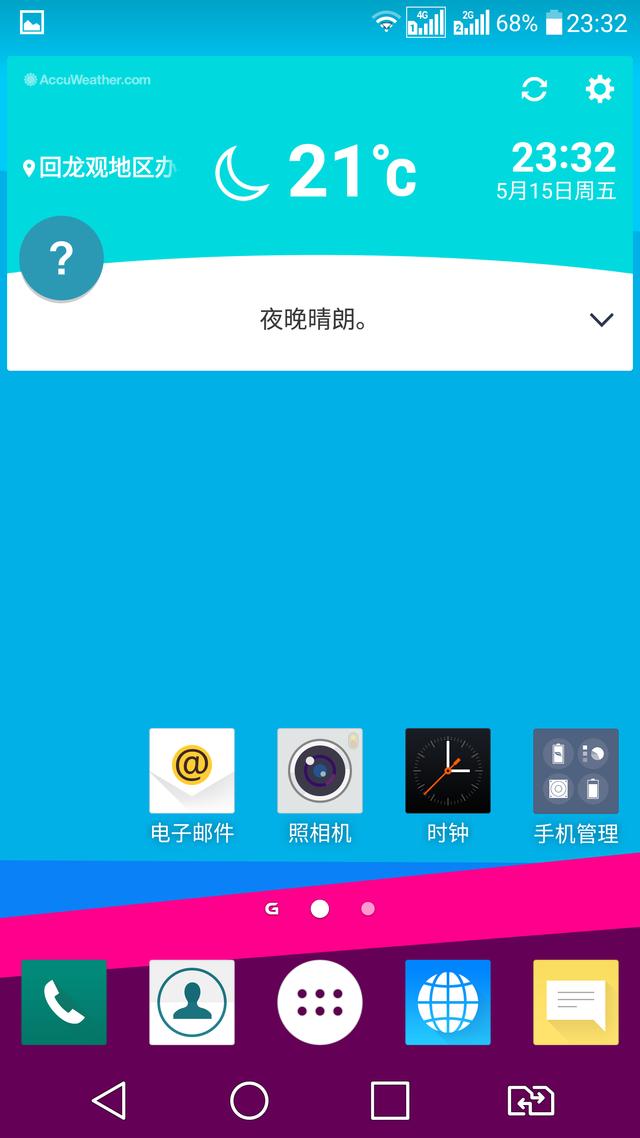Tap the location 回龙观地区 in weather widget
Image resolution: width=640 pixels, height=1138 pixels.
click(100, 168)
